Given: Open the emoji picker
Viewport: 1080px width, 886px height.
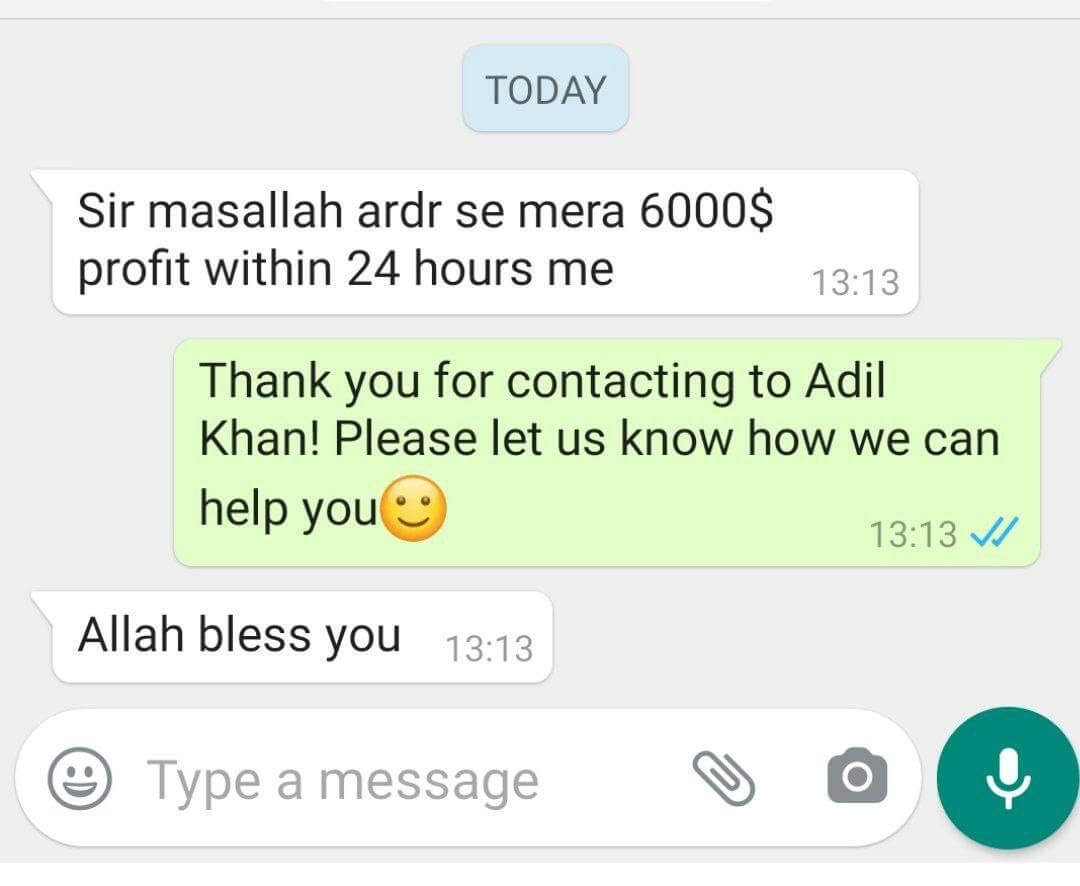Looking at the screenshot, I should pos(80,779).
